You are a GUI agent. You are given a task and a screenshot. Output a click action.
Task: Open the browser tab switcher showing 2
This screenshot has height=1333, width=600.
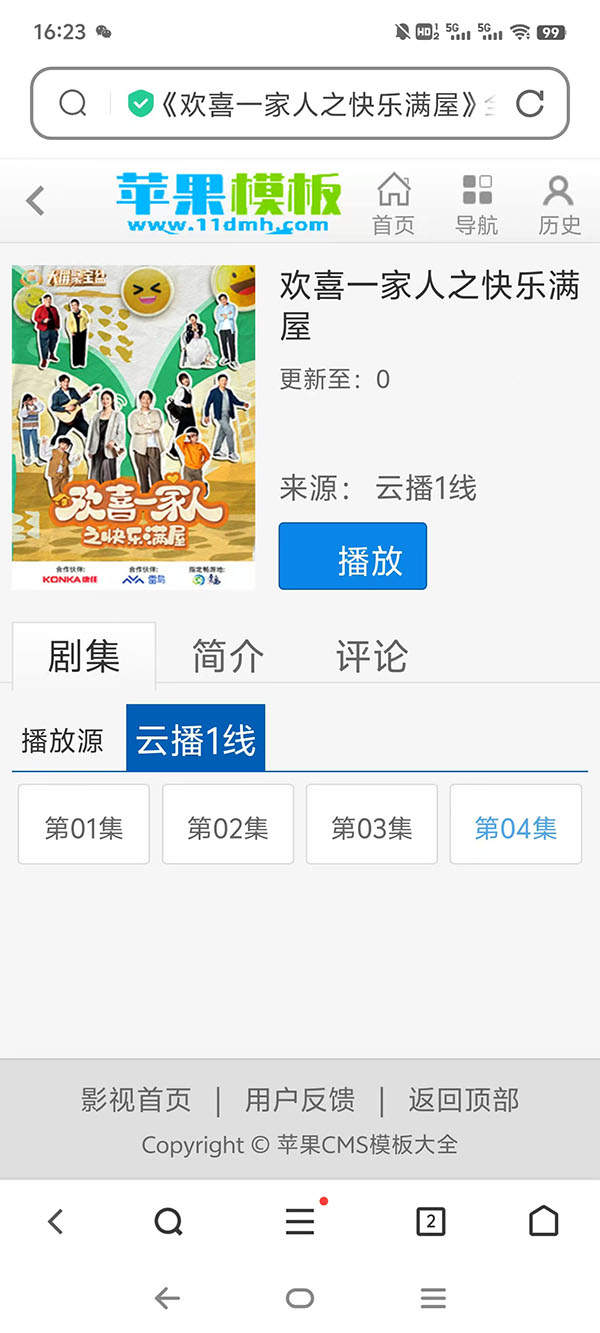pos(430,1221)
